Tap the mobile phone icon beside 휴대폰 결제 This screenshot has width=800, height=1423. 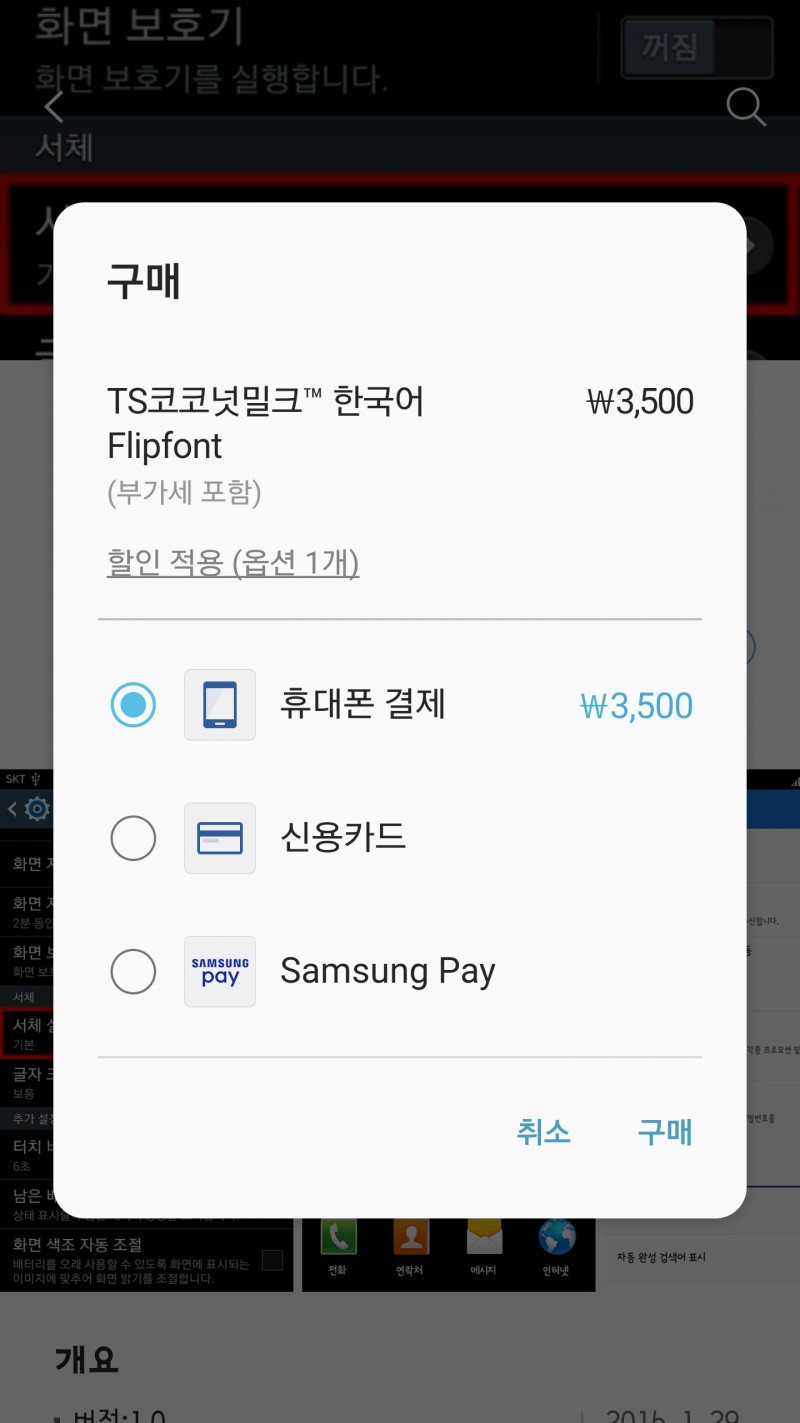(219, 704)
